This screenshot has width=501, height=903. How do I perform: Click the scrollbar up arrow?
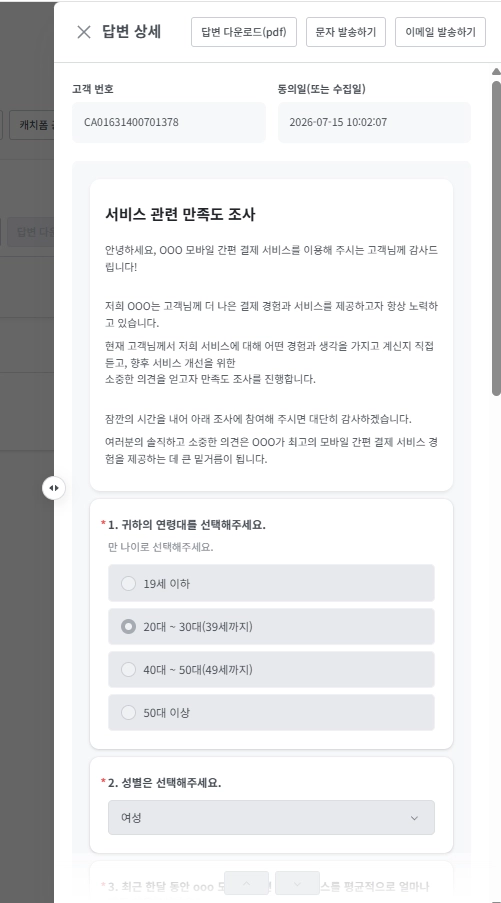(496, 71)
